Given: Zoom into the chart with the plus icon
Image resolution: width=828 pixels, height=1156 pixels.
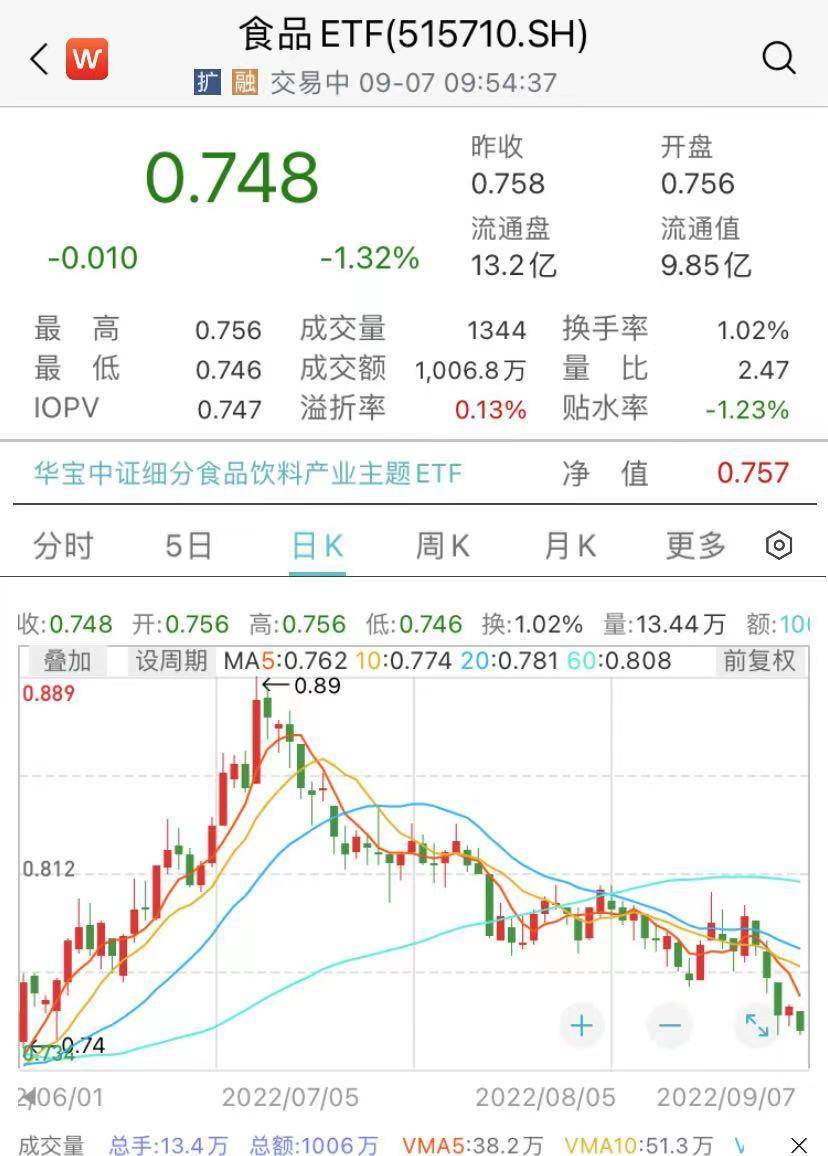Looking at the screenshot, I should [x=581, y=1026].
